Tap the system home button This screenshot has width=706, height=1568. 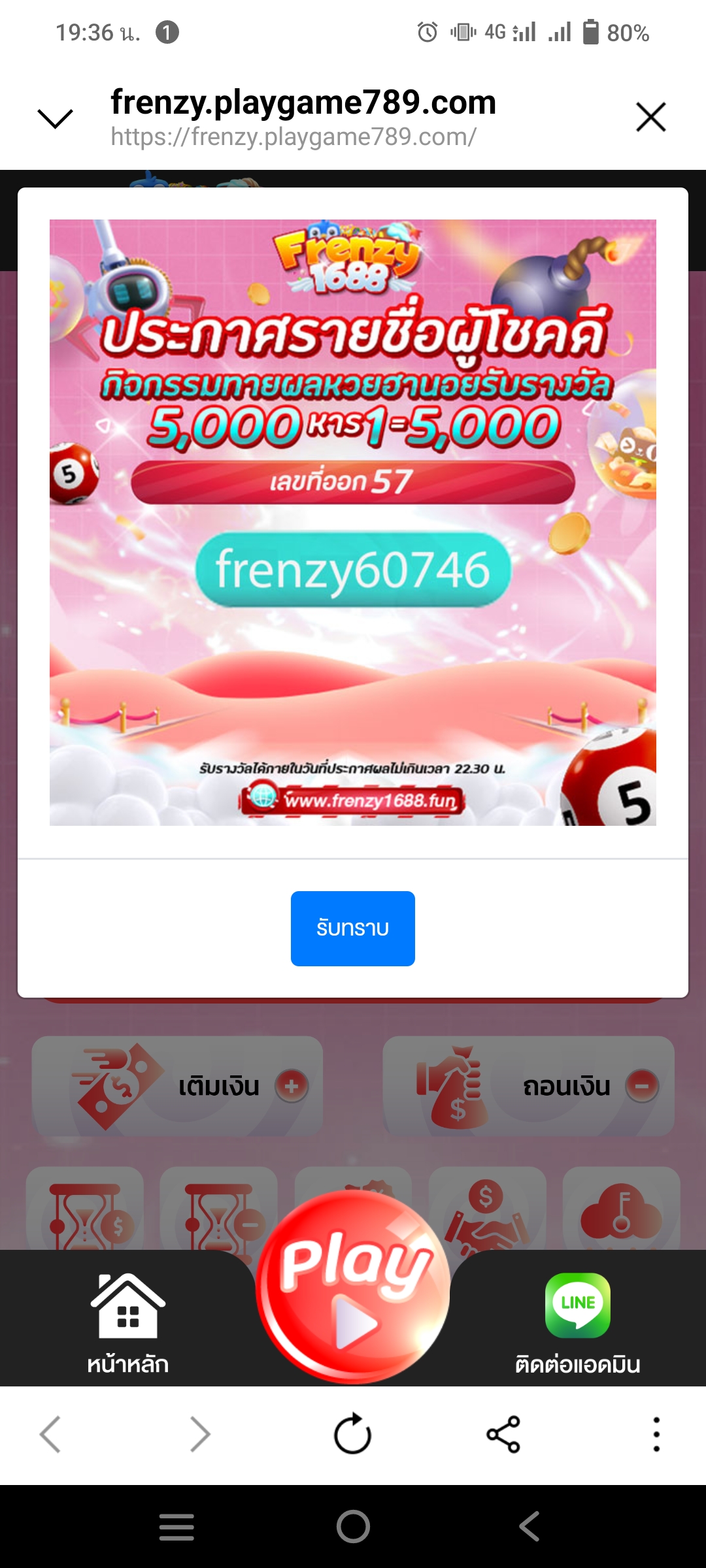[353, 1527]
